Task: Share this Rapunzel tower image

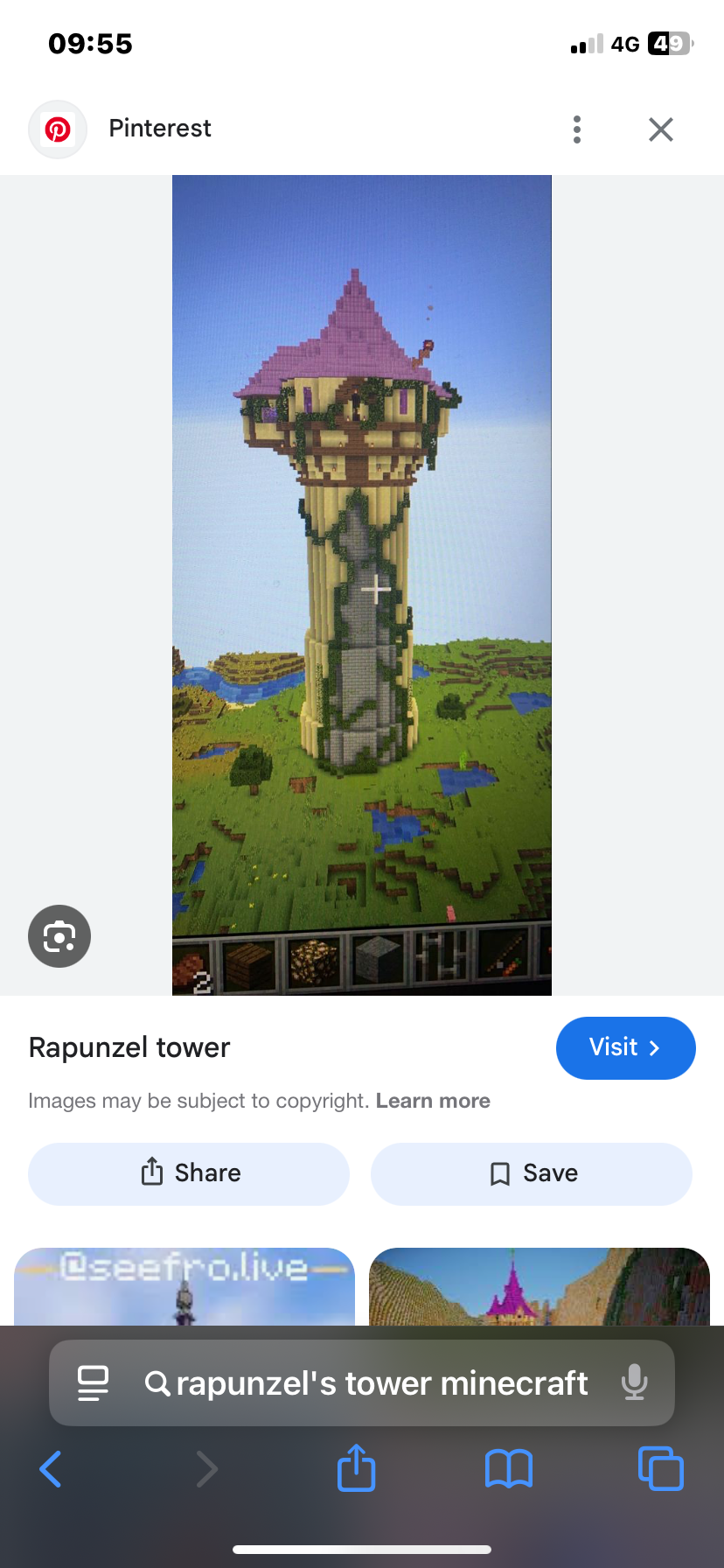Action: (189, 1173)
